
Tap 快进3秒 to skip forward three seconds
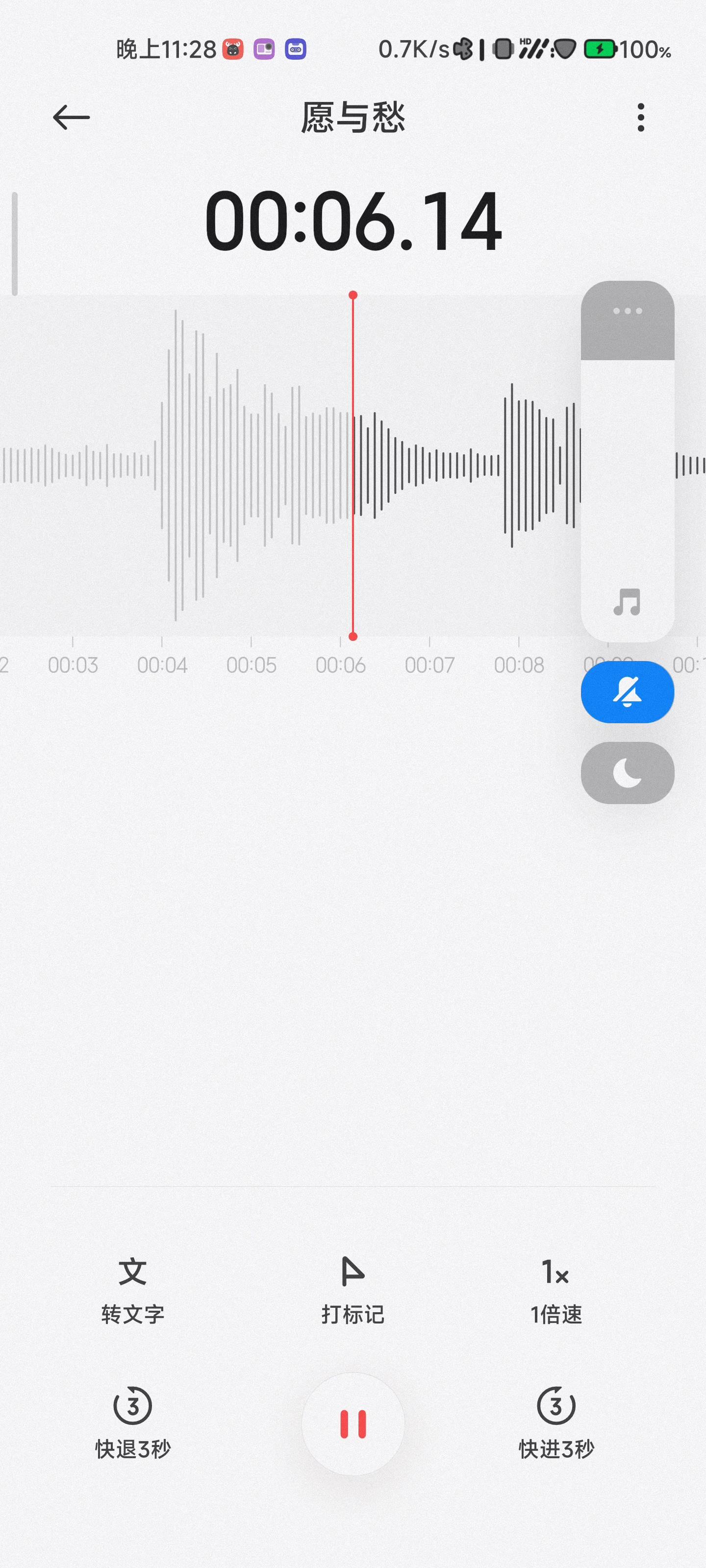(556, 1422)
